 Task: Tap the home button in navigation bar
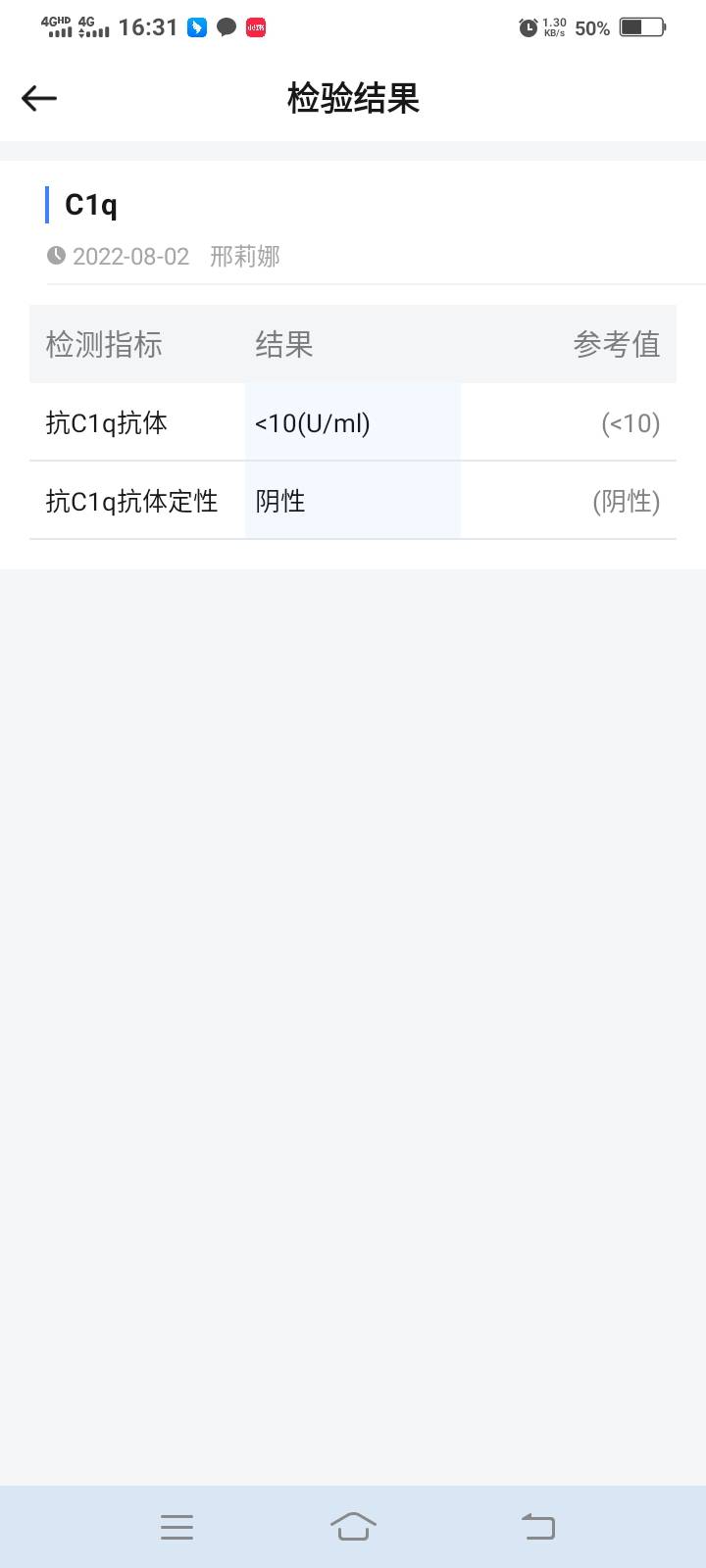click(353, 1526)
